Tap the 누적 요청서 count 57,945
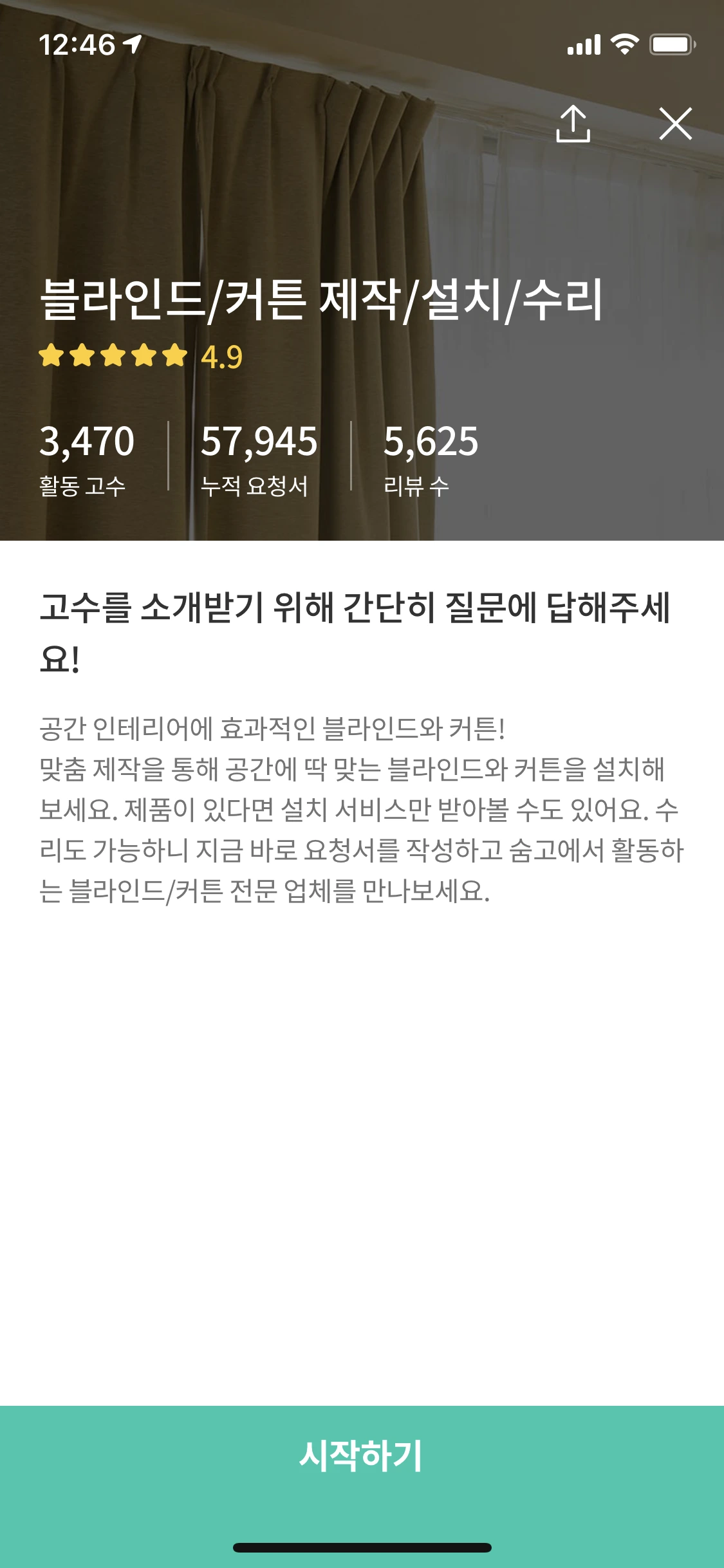The height and width of the screenshot is (1568, 724). click(x=259, y=442)
